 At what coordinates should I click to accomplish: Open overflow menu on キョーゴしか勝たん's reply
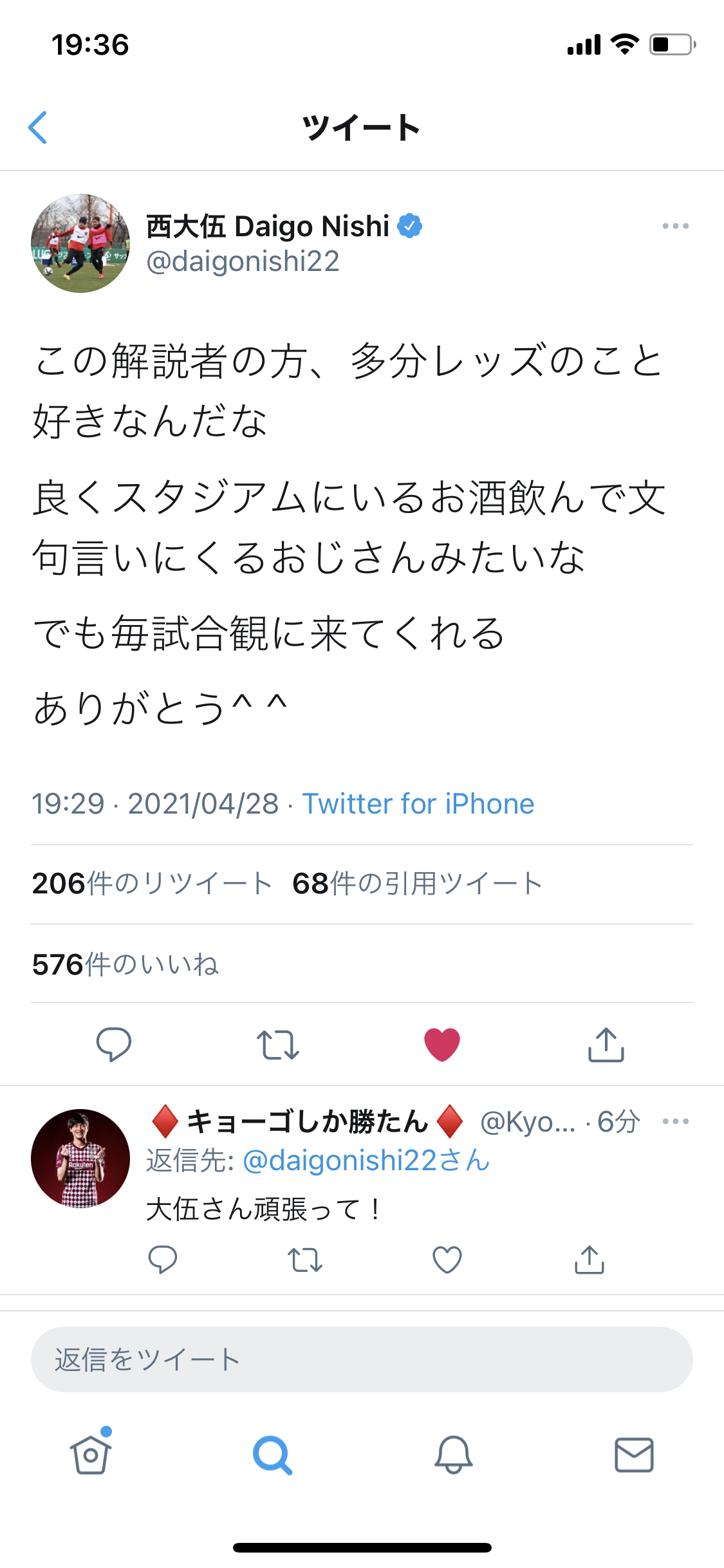point(675,1121)
